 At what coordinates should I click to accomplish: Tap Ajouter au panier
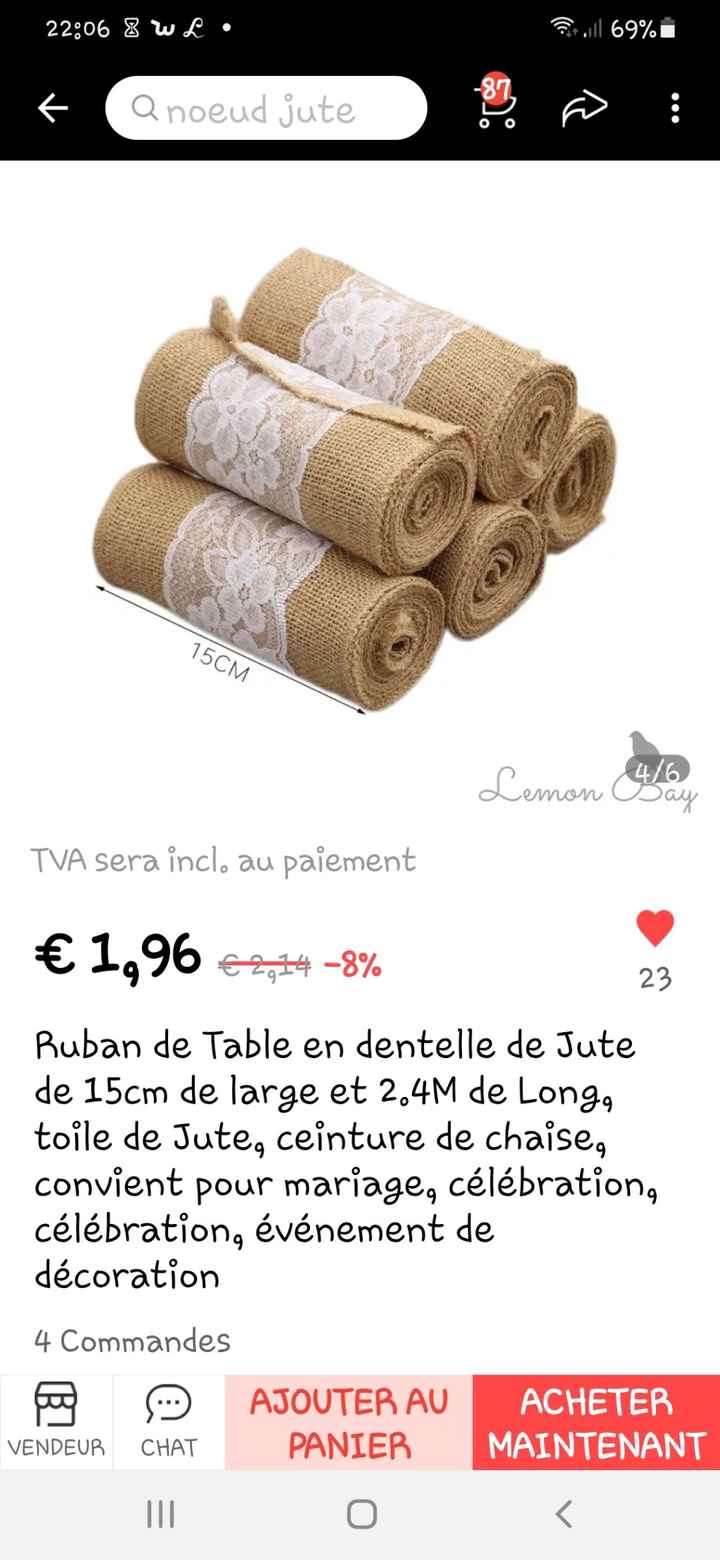click(349, 1422)
